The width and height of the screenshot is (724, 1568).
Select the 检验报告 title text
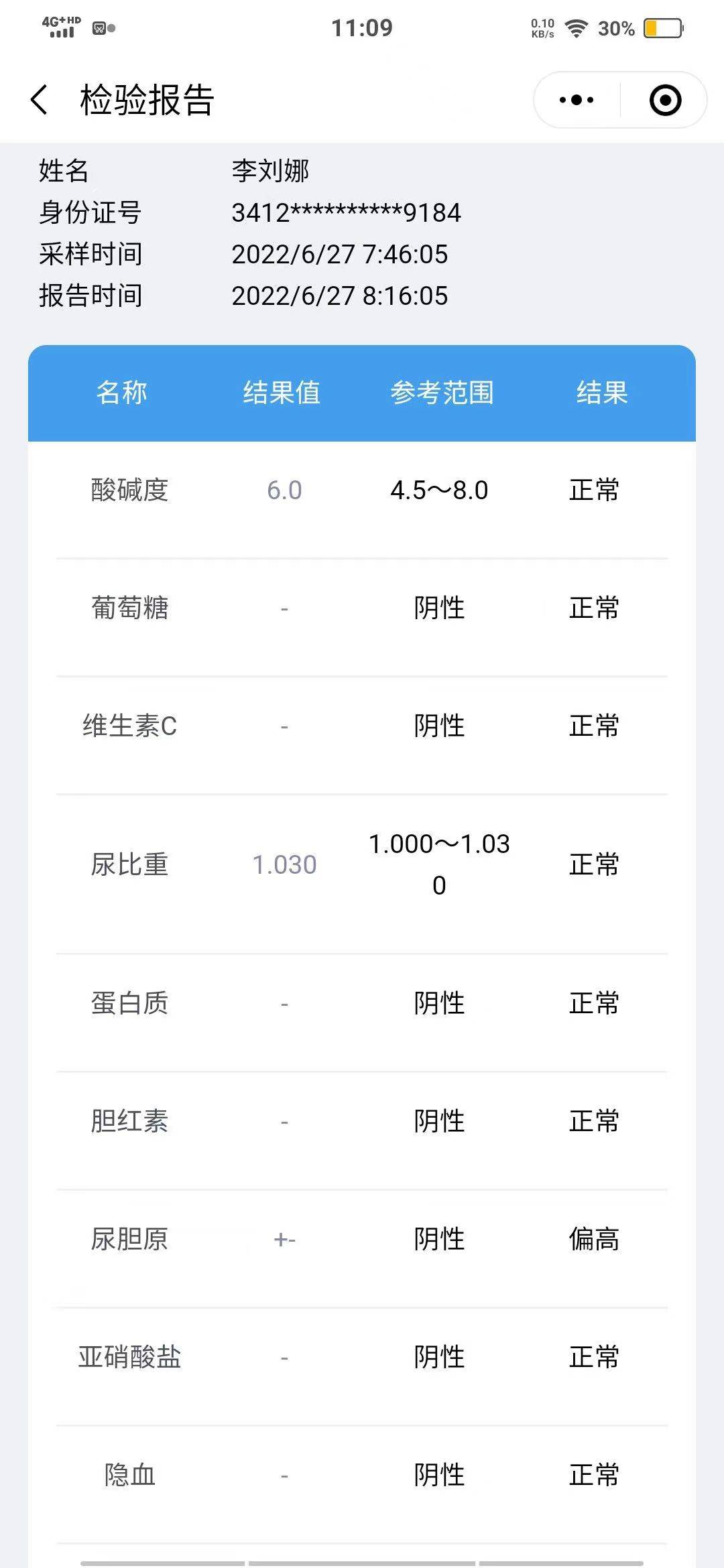pos(146,99)
